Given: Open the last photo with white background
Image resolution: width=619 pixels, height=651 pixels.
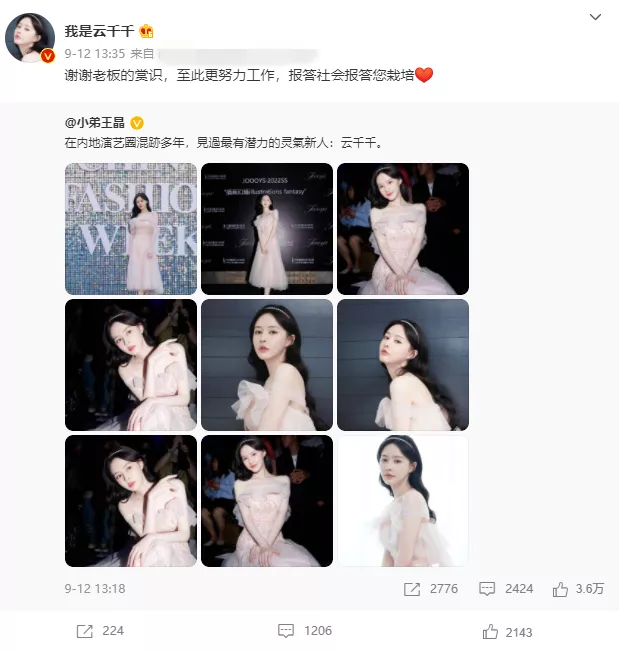Looking at the screenshot, I should coord(403,501).
